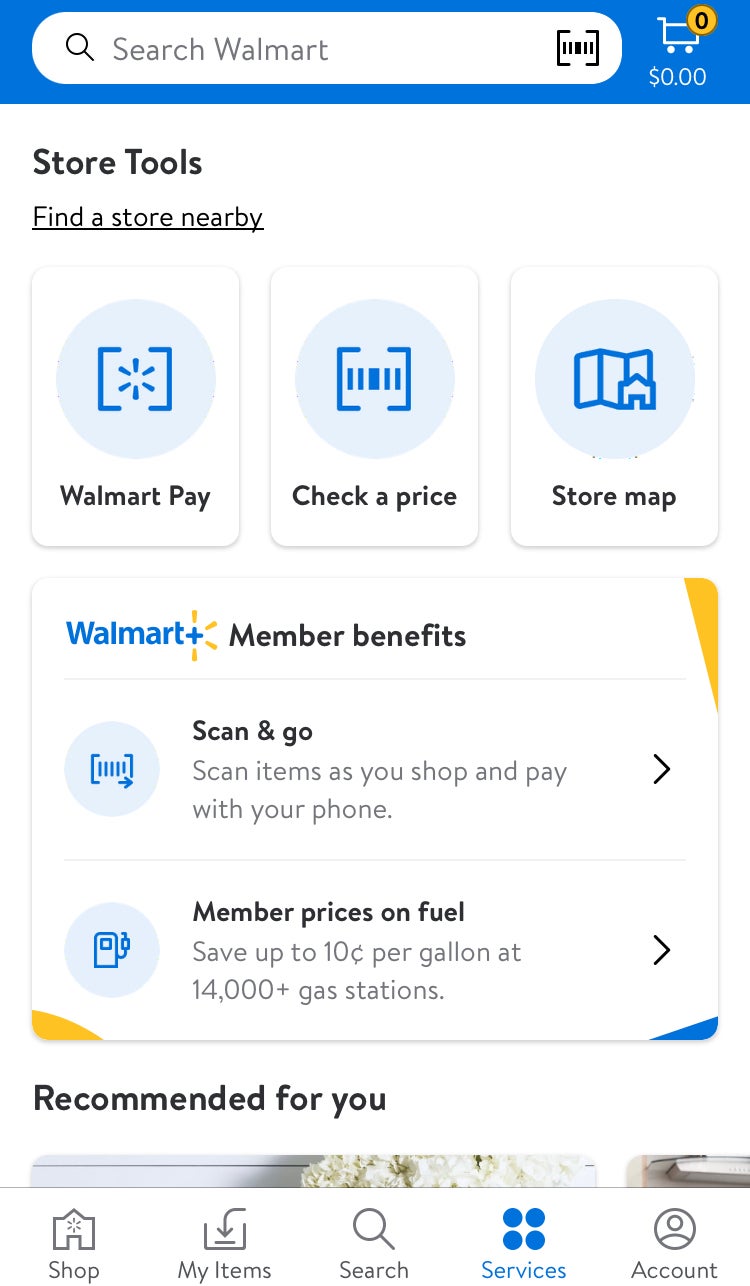Screen dimensions: 750x1286
Task: Tap the Search Walmart field
Action: [300, 49]
